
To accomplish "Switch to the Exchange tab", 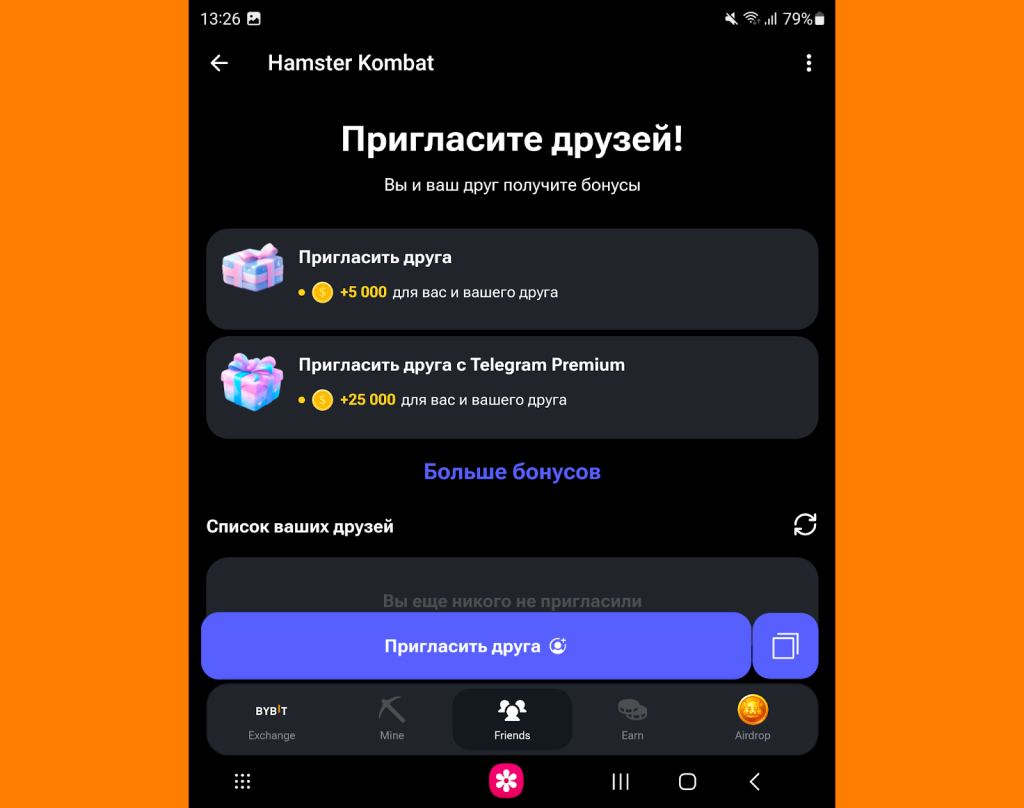I will point(272,720).
